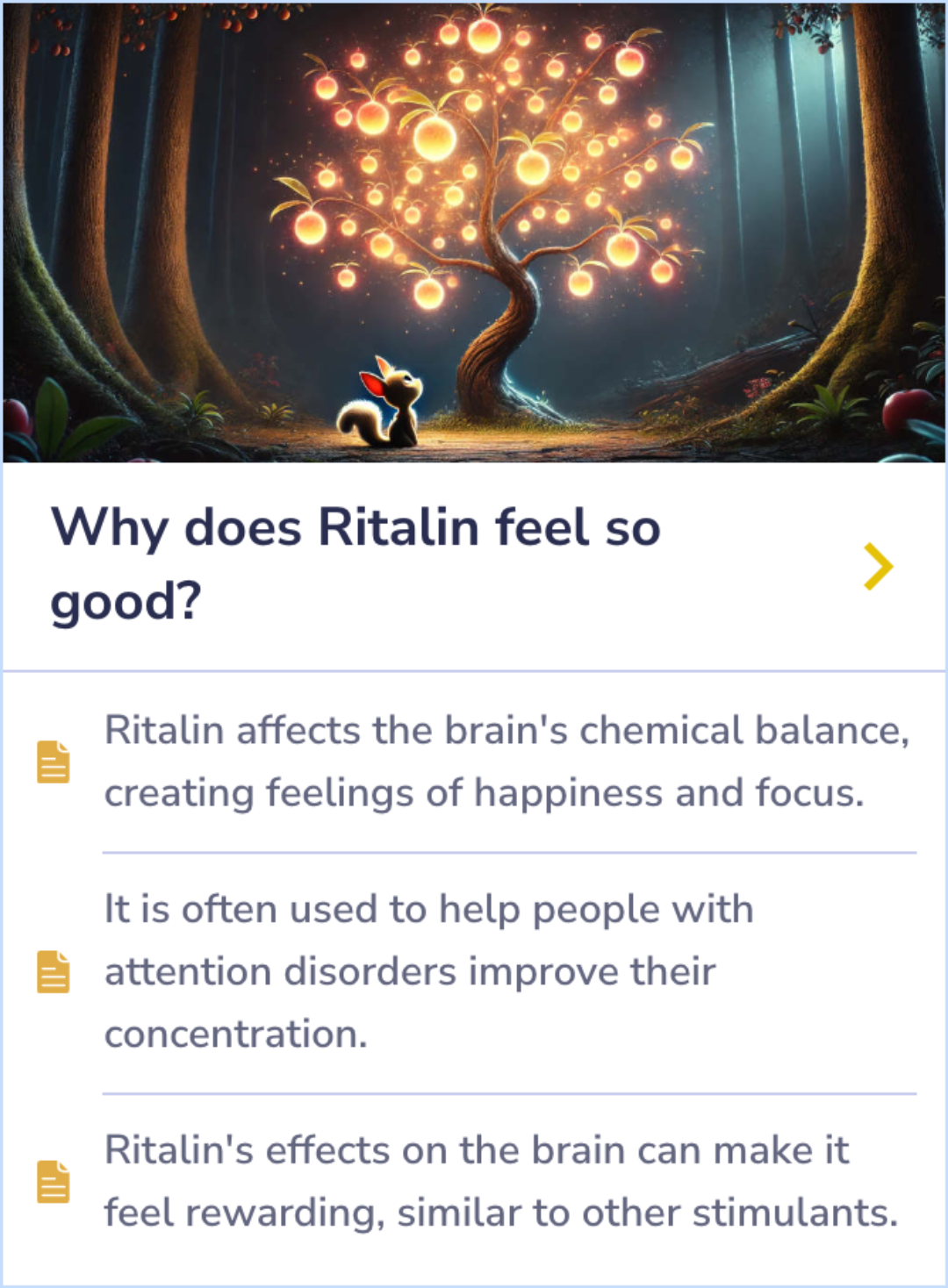Open the yellow chevron beside the Ritalin question
This screenshot has width=948, height=1288.
[x=878, y=567]
